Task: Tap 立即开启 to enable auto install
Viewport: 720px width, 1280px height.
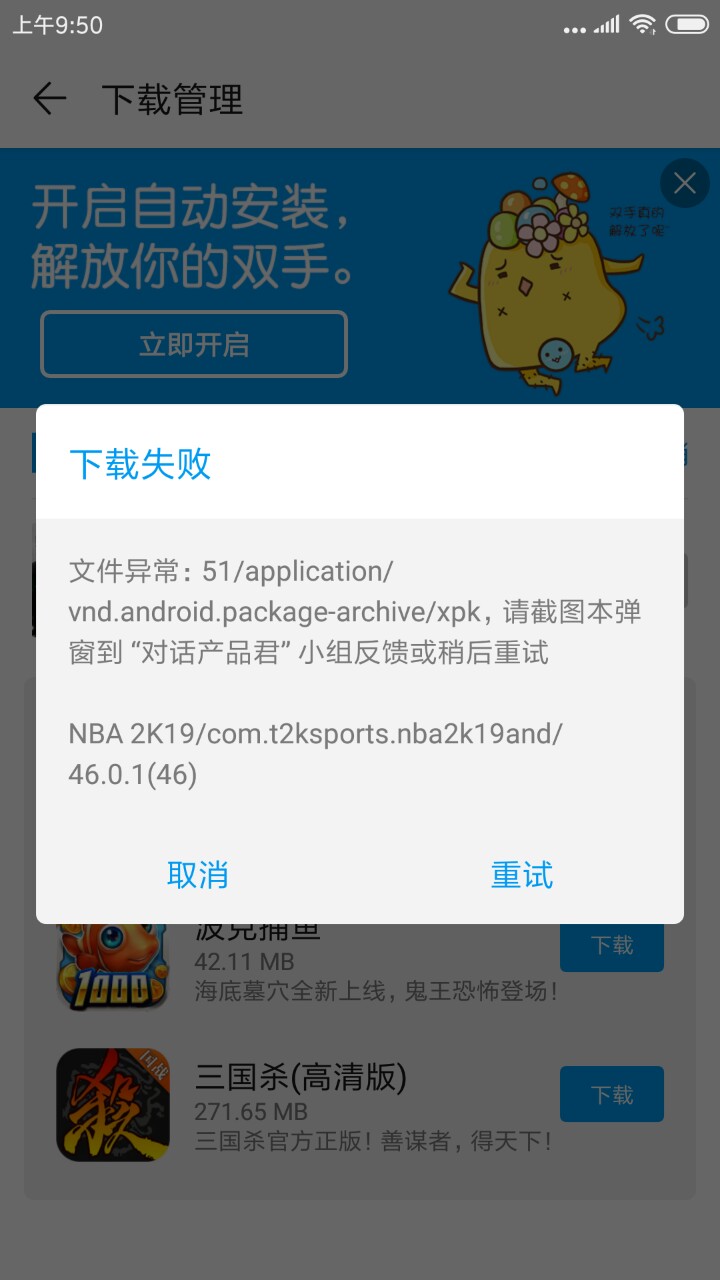Action: (194, 345)
